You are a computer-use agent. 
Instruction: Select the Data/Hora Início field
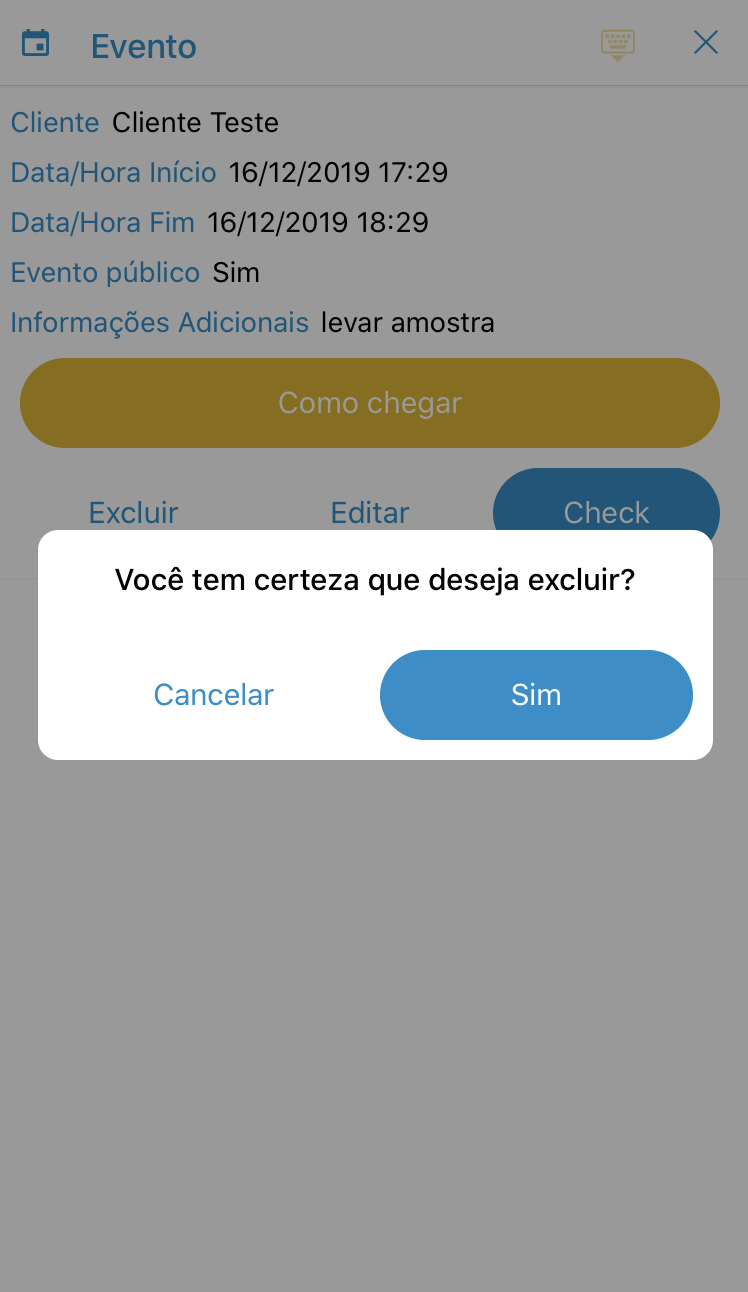point(113,172)
